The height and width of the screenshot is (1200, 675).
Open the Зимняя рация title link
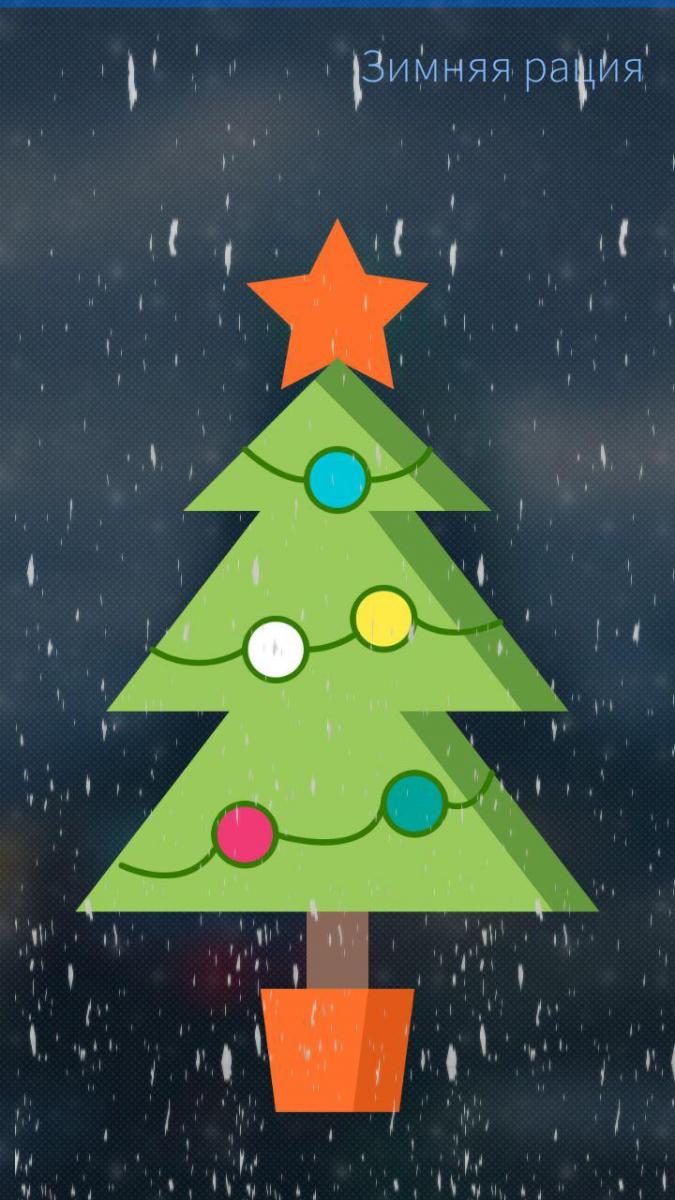(x=501, y=68)
